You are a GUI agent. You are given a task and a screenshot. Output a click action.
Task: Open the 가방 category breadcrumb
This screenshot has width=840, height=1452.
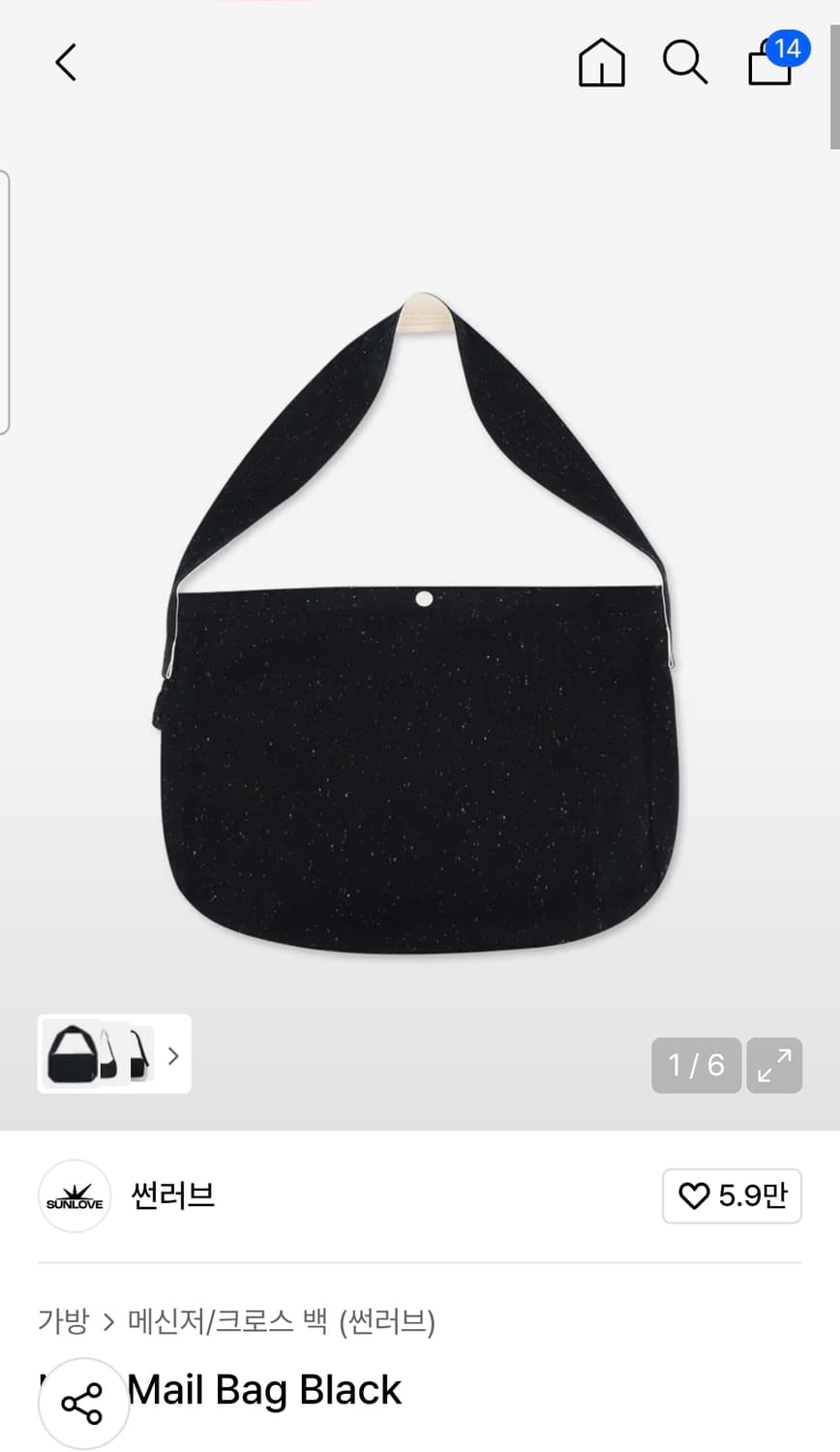point(64,1320)
